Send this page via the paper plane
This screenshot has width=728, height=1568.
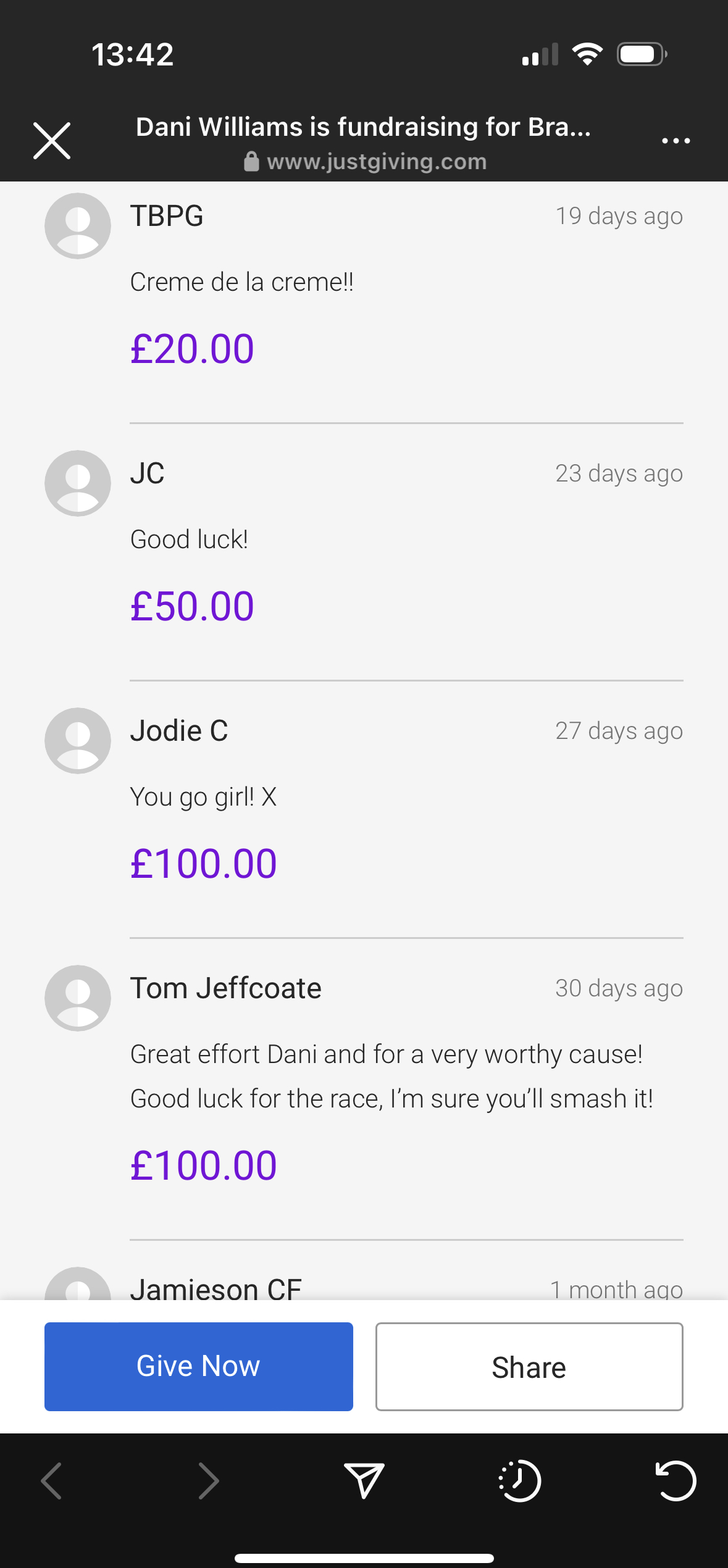pyautogui.click(x=364, y=1480)
